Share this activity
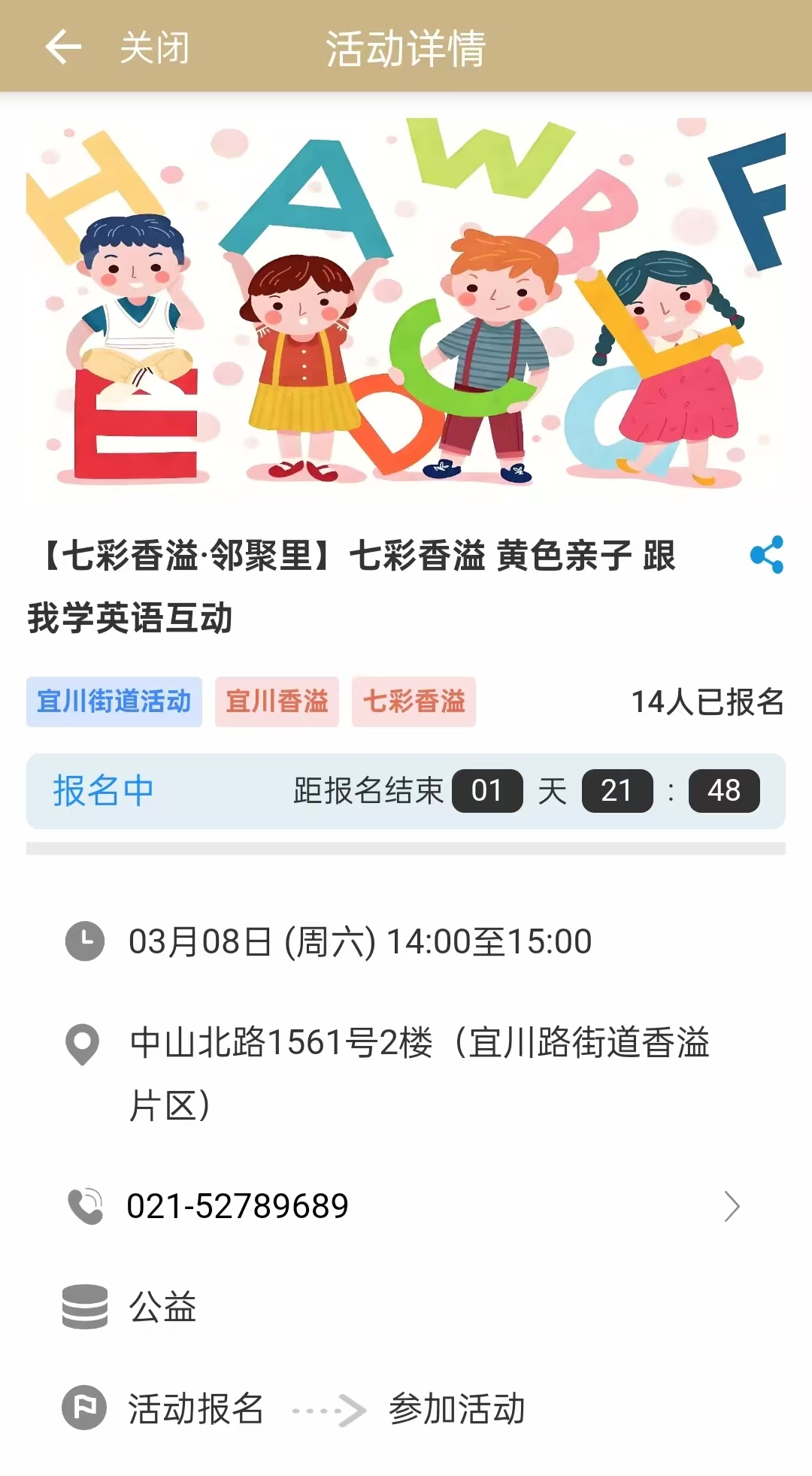Image resolution: width=812 pixels, height=1476 pixels. pyautogui.click(x=766, y=555)
